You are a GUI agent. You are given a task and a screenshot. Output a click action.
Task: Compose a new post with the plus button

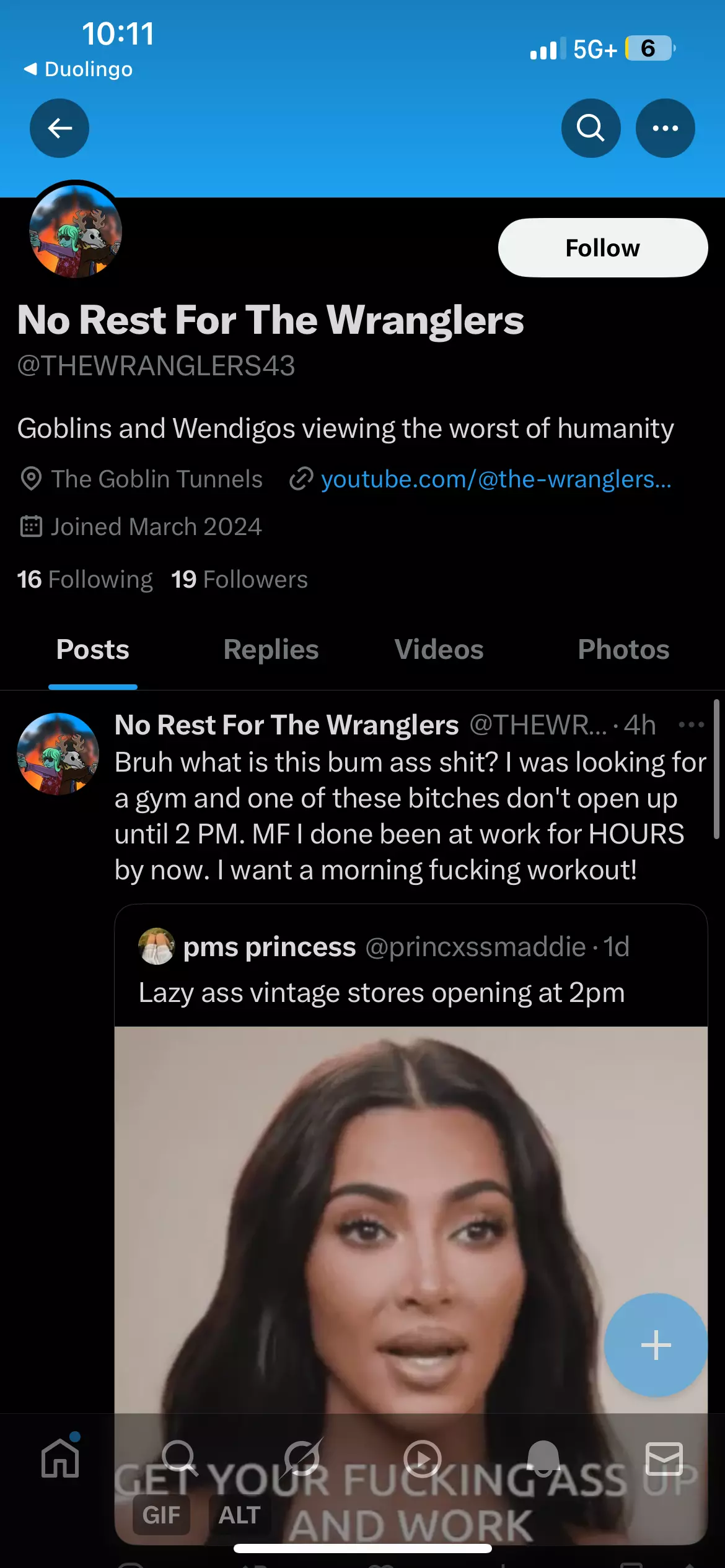656,1345
